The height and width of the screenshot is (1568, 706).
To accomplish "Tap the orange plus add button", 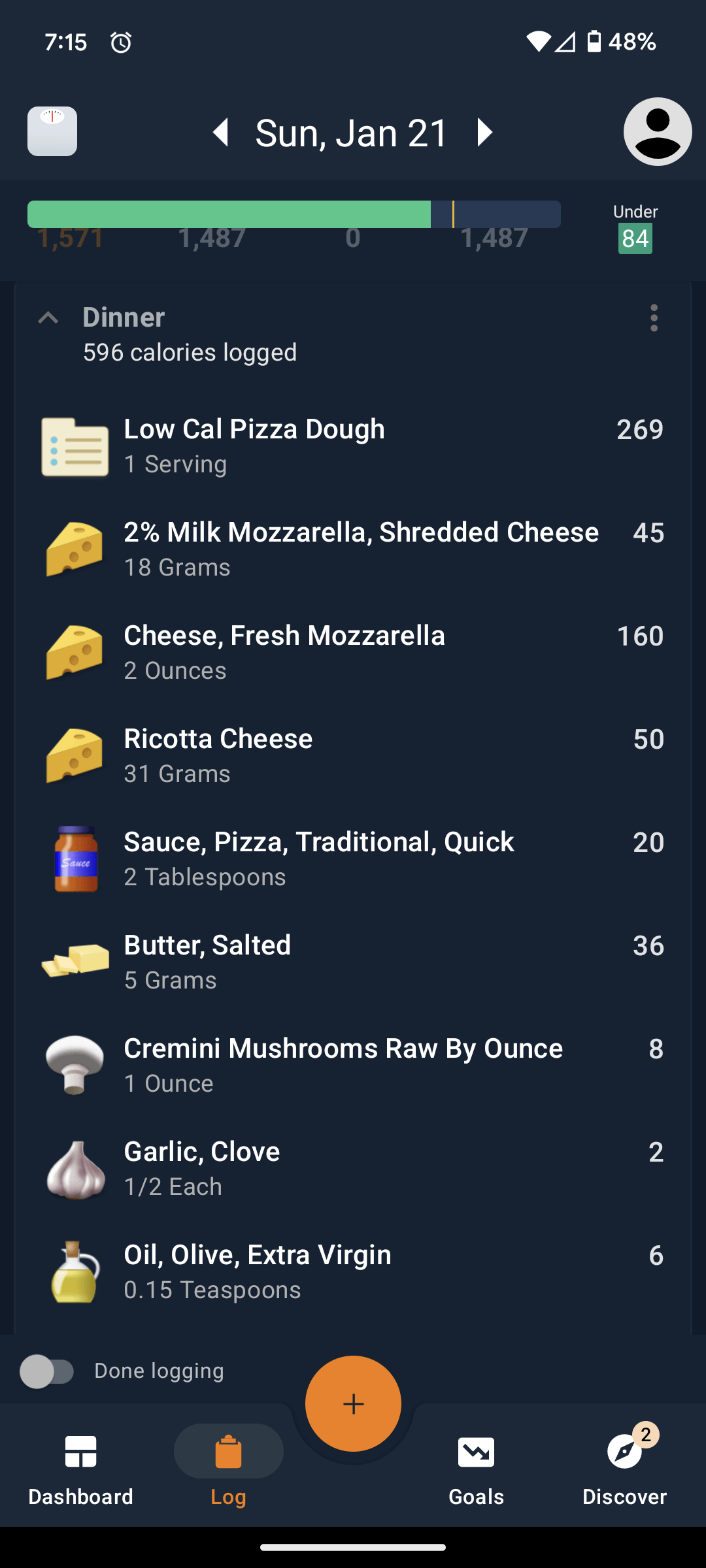I will pyautogui.click(x=353, y=1403).
